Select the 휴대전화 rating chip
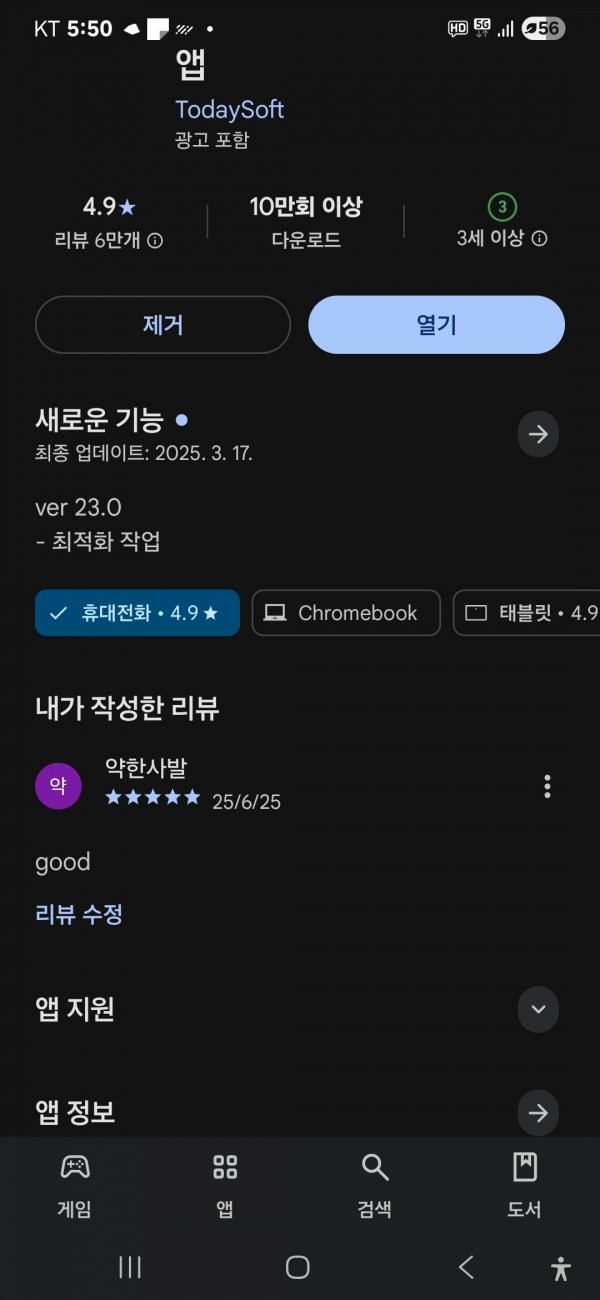Viewport: 600px width, 1300px height. 137,613
